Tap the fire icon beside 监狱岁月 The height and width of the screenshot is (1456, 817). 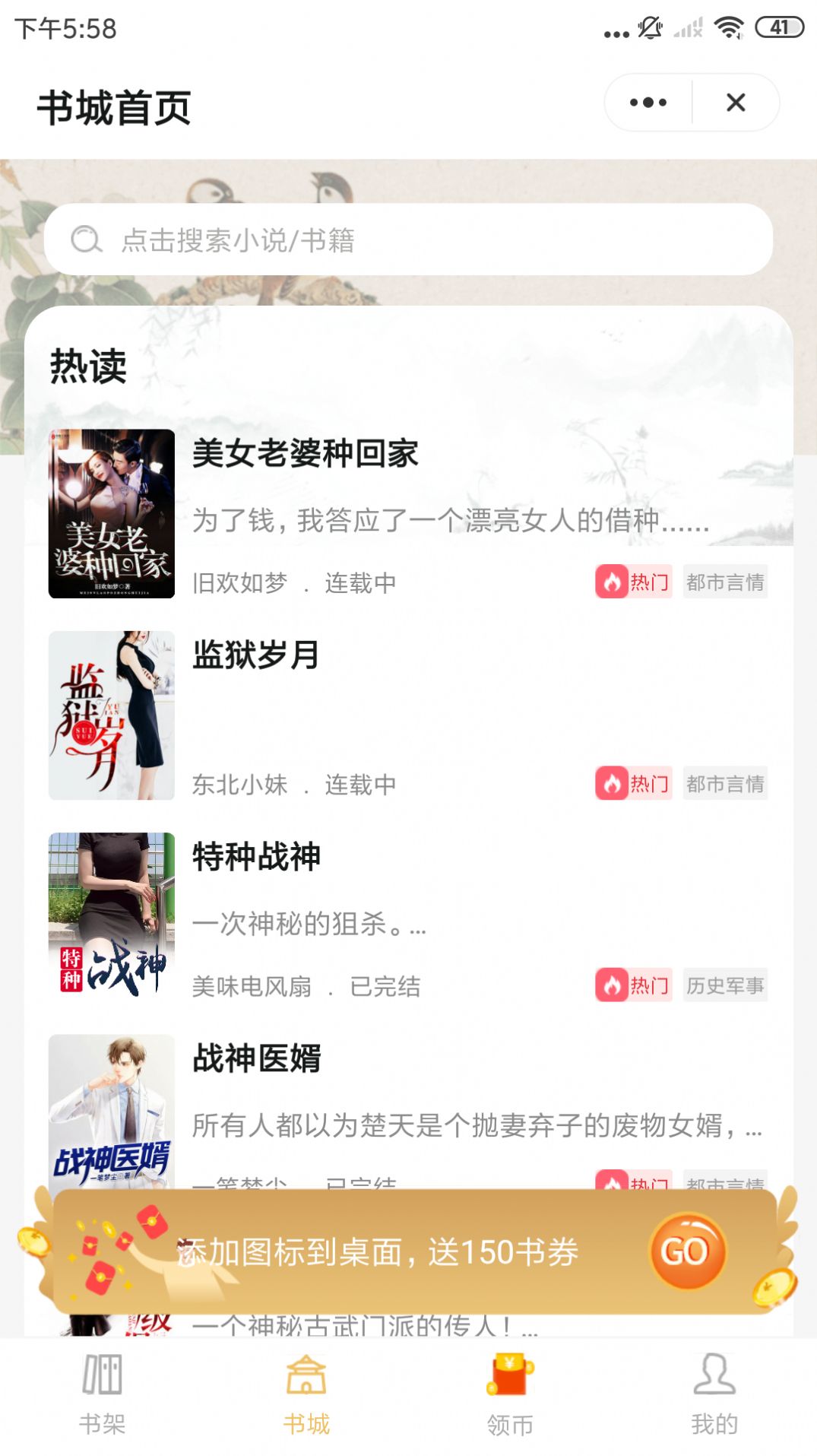(x=613, y=784)
